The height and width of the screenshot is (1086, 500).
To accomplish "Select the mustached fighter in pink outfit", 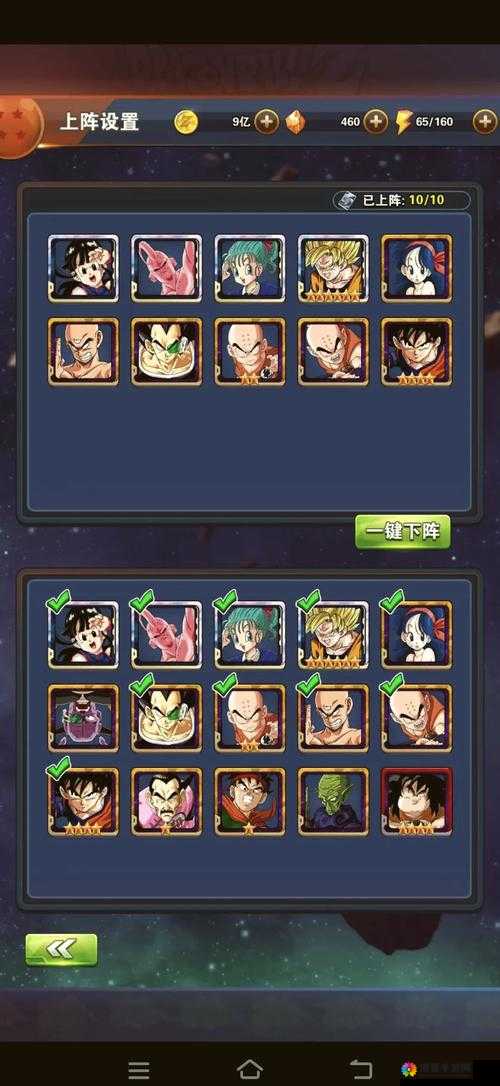I will tap(166, 801).
